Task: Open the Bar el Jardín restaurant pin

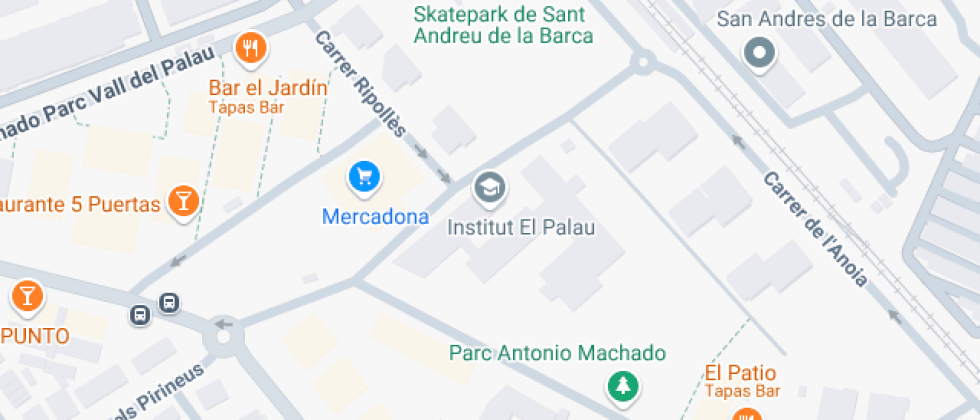Action: tap(251, 47)
